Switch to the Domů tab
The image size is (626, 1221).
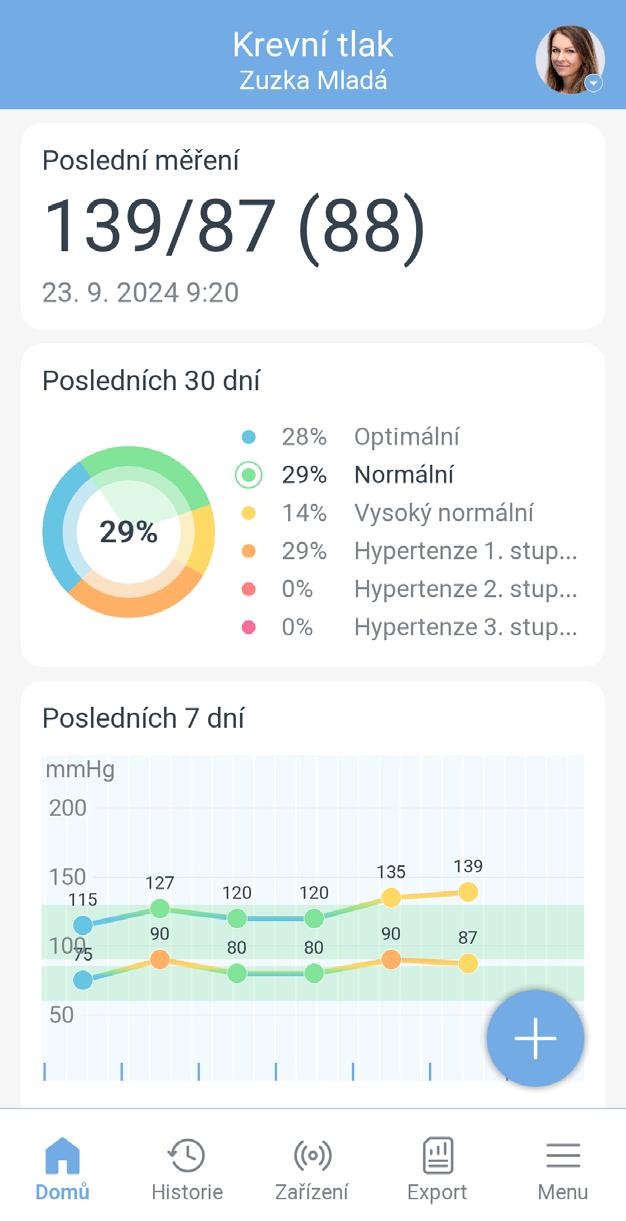pos(62,1167)
